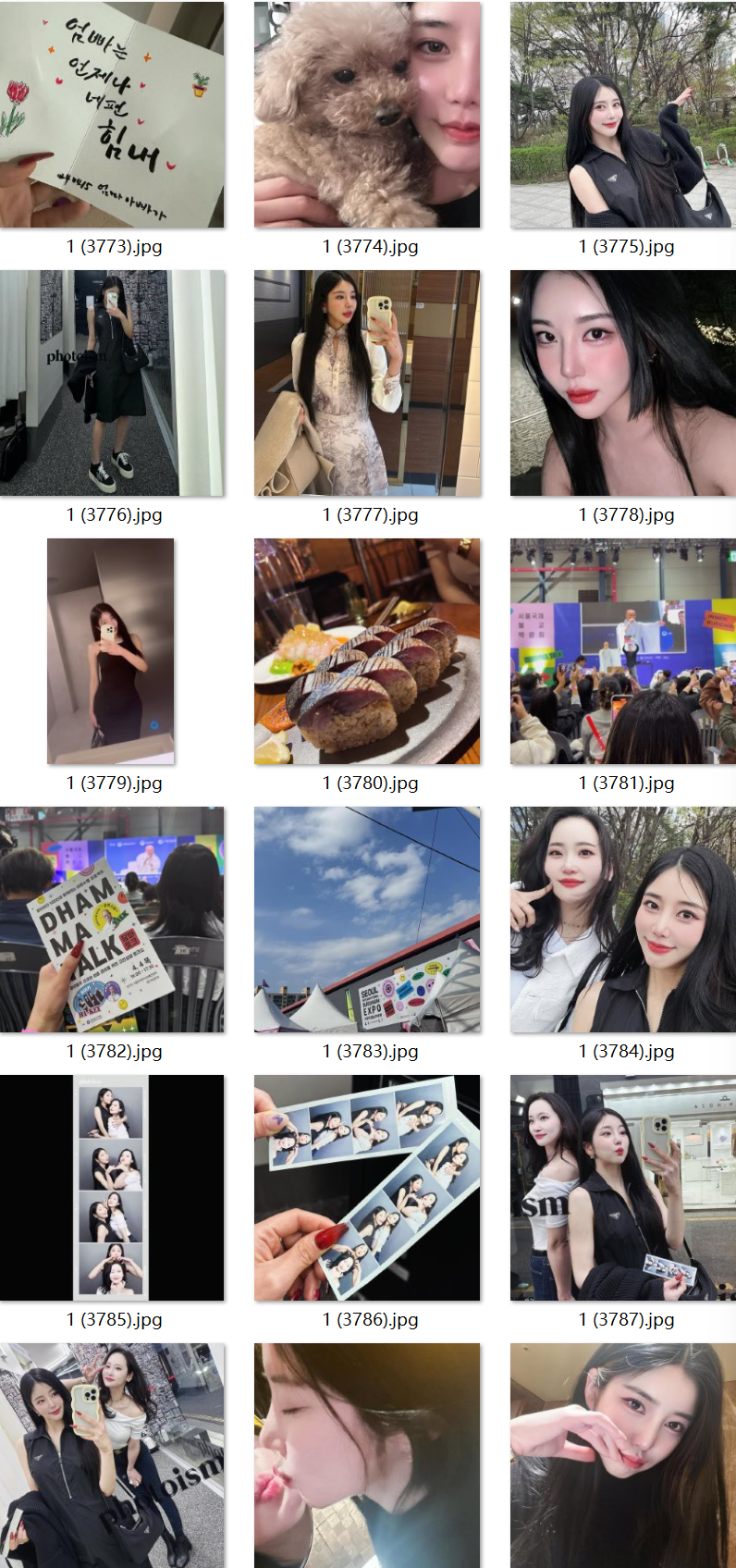Open the file named 1 (3784).jpg
This screenshot has height=1568, width=736.
tap(622, 920)
